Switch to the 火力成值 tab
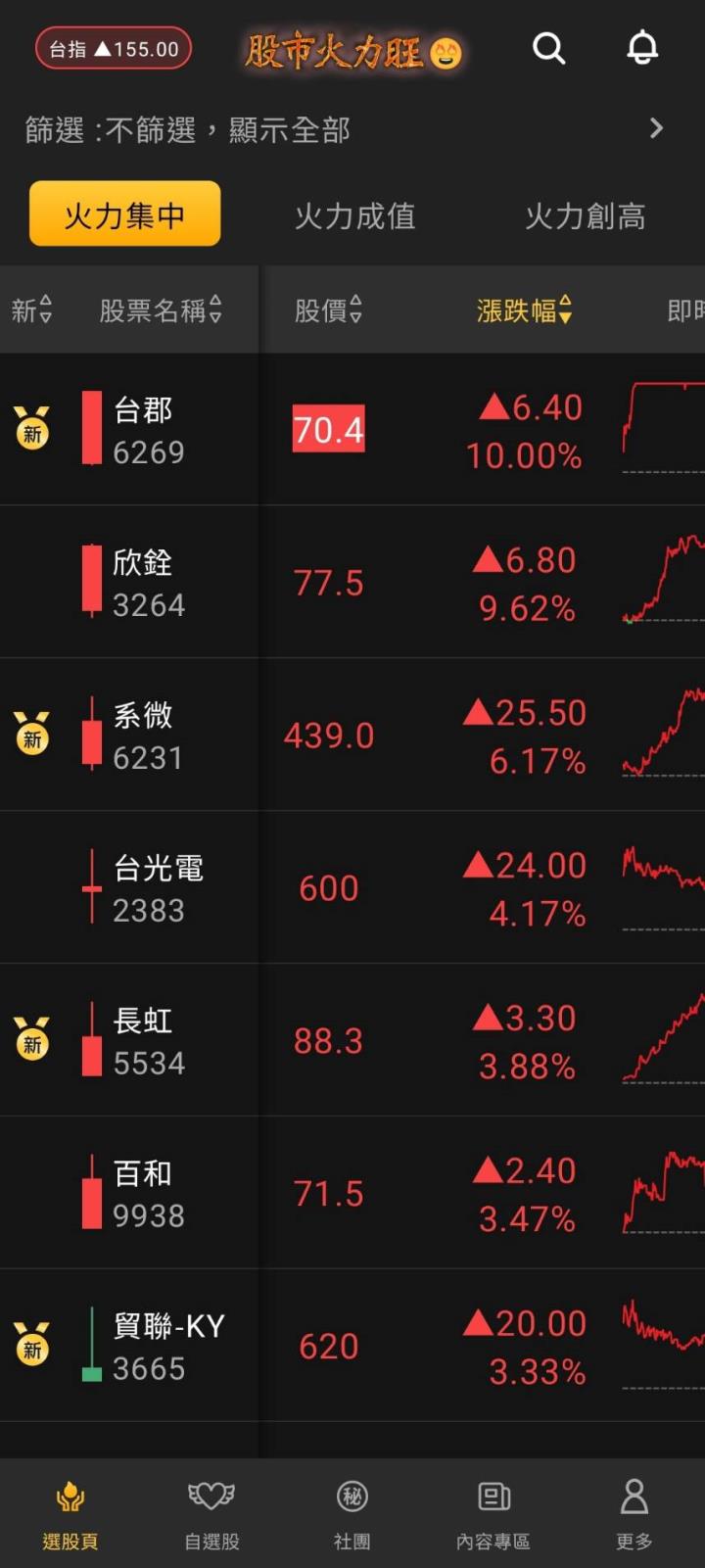The width and height of the screenshot is (705, 1568). coord(354,216)
